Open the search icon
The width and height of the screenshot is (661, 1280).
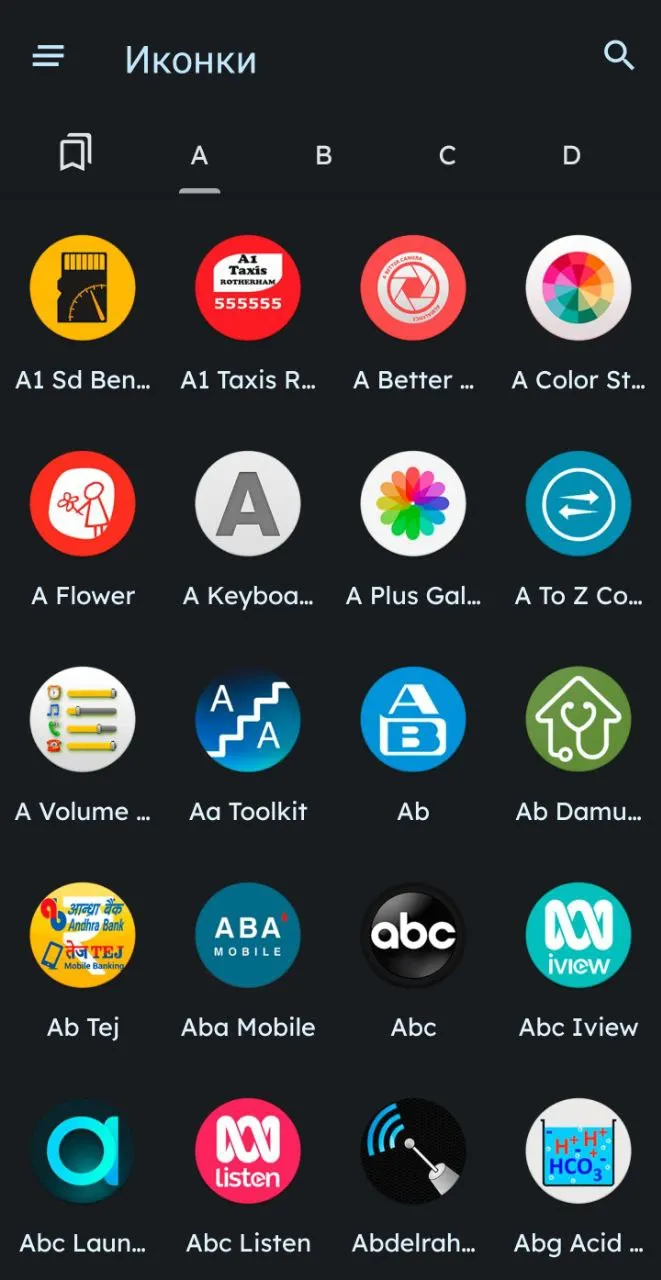[619, 56]
